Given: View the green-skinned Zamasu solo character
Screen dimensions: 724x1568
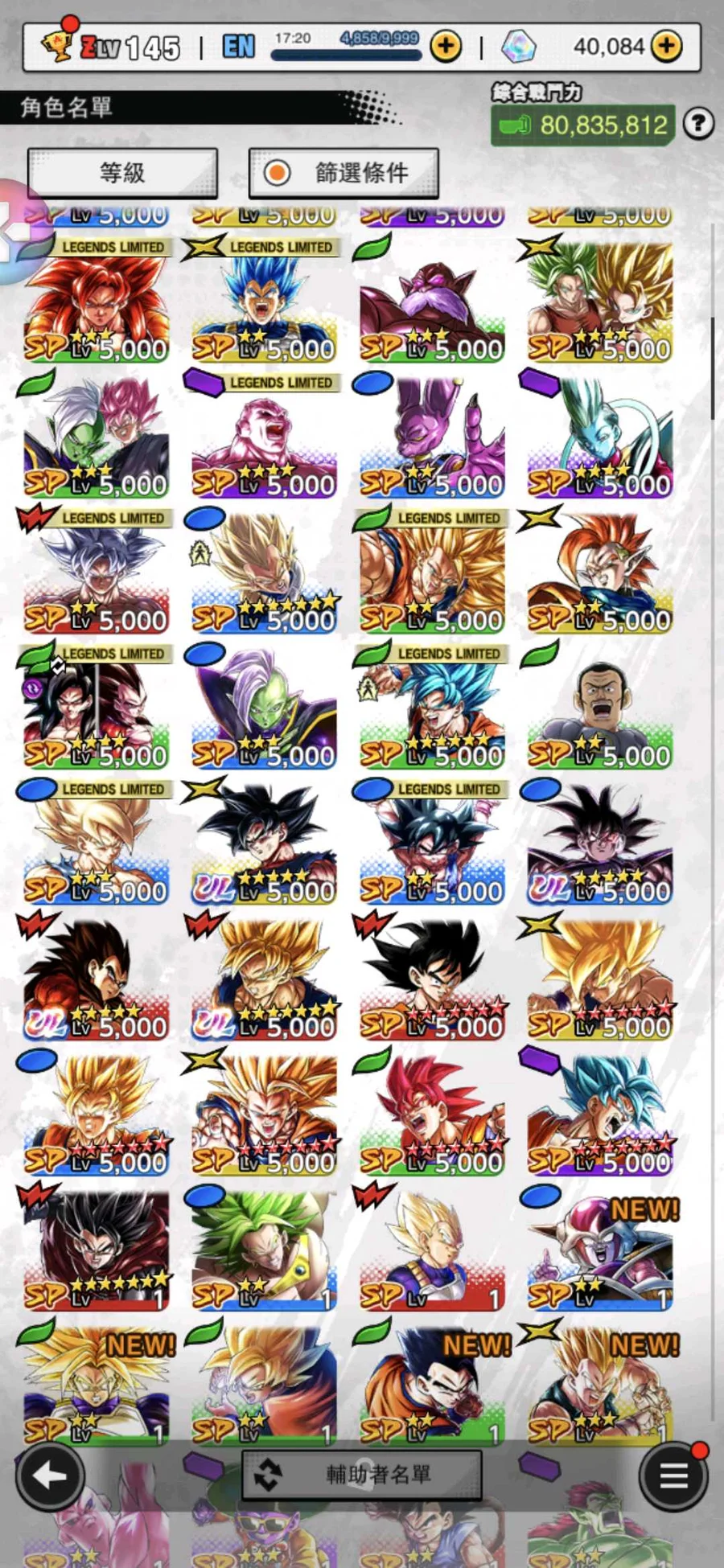Looking at the screenshot, I should point(264,709).
